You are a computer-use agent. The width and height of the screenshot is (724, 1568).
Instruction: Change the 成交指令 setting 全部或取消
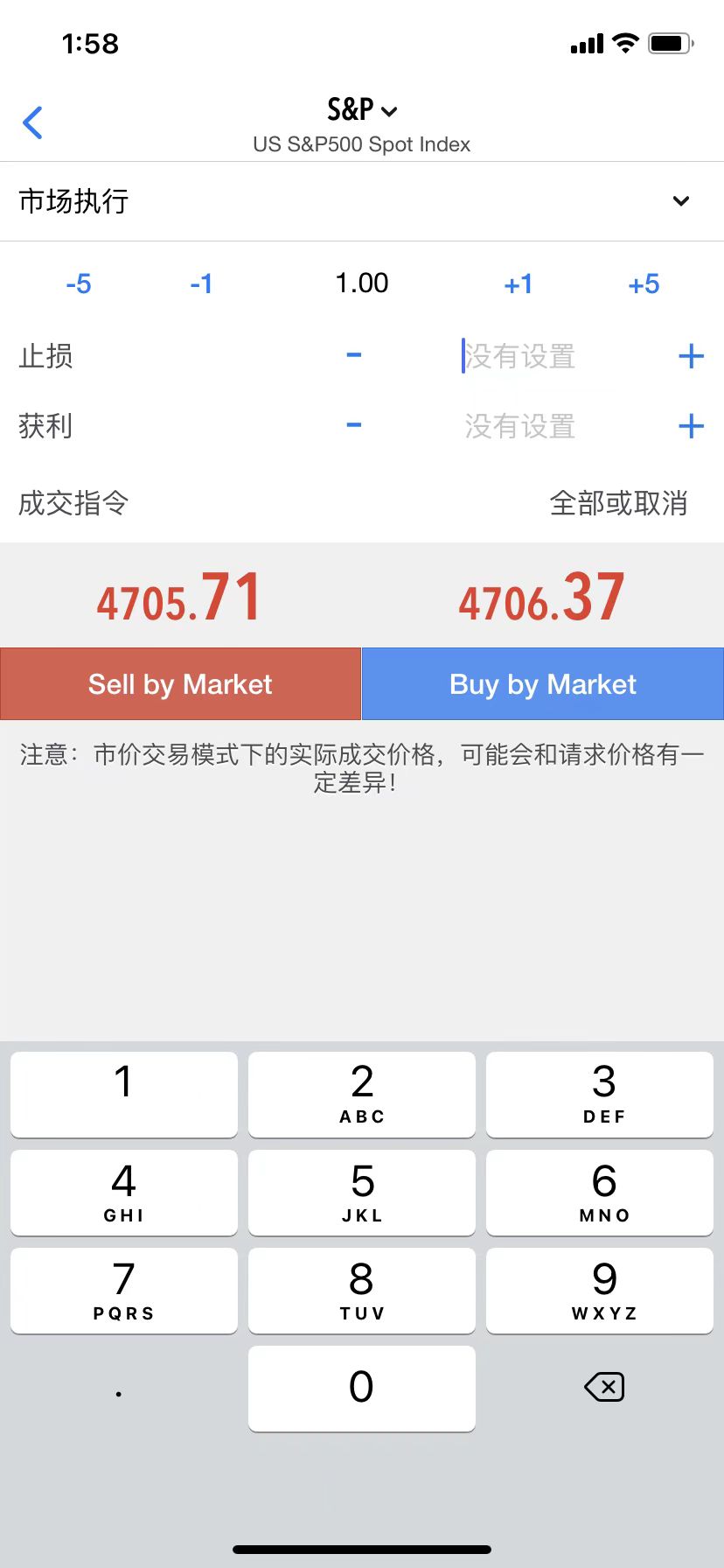tap(618, 503)
